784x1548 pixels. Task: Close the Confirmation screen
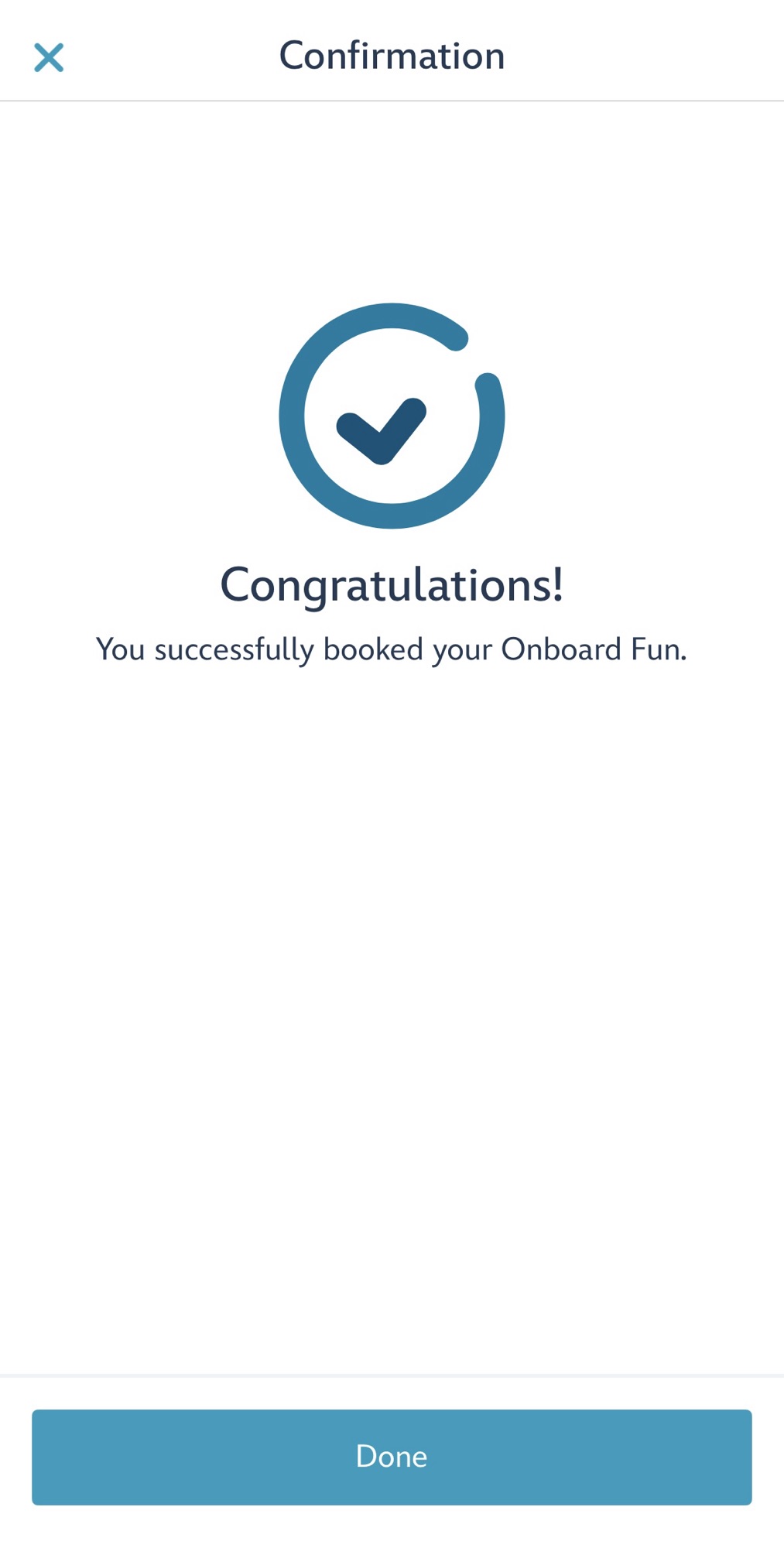click(49, 57)
